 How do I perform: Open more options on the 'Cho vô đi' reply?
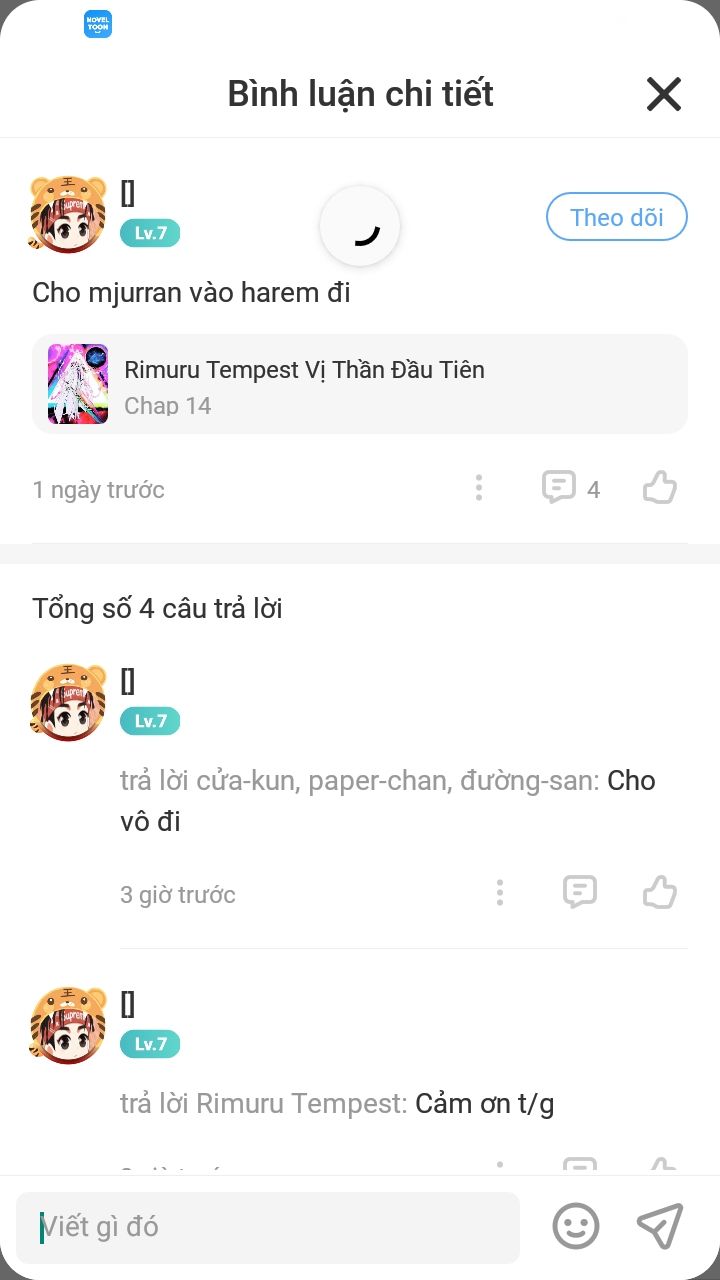tap(500, 892)
